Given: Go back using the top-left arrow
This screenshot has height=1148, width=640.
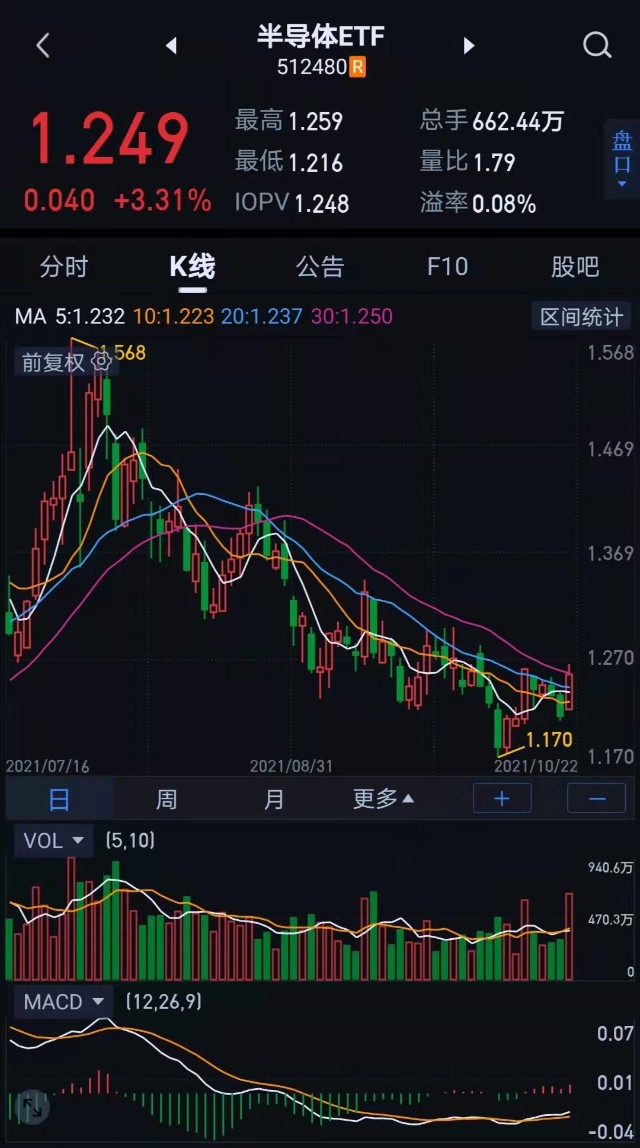Looking at the screenshot, I should [x=43, y=45].
